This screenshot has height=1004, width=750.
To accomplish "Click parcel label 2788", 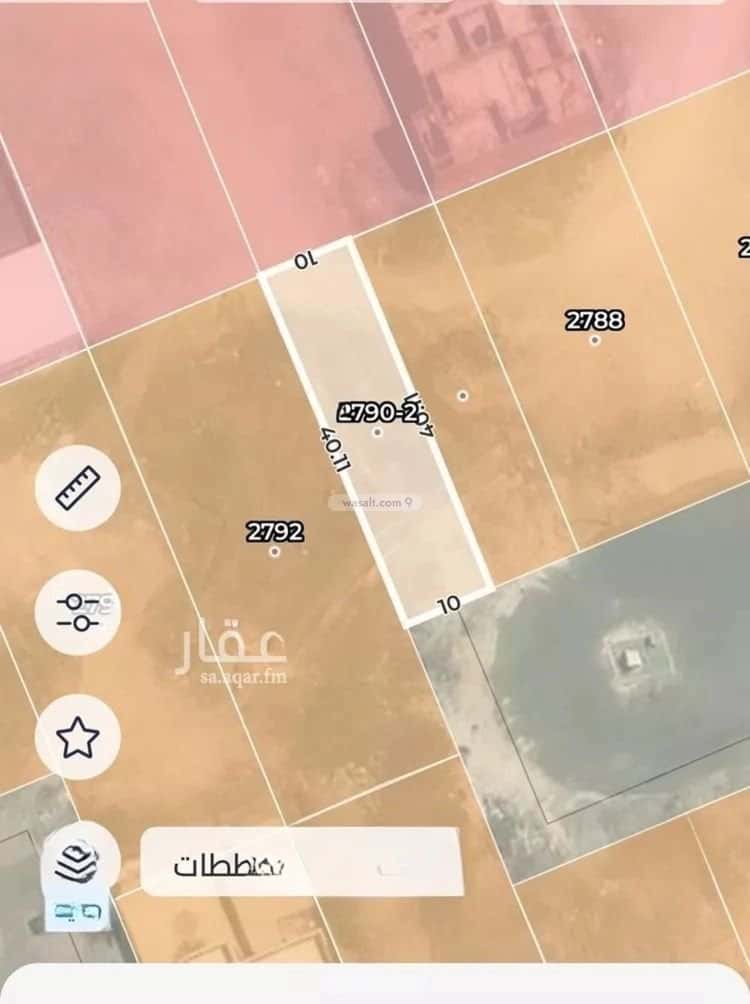I will point(595,322).
